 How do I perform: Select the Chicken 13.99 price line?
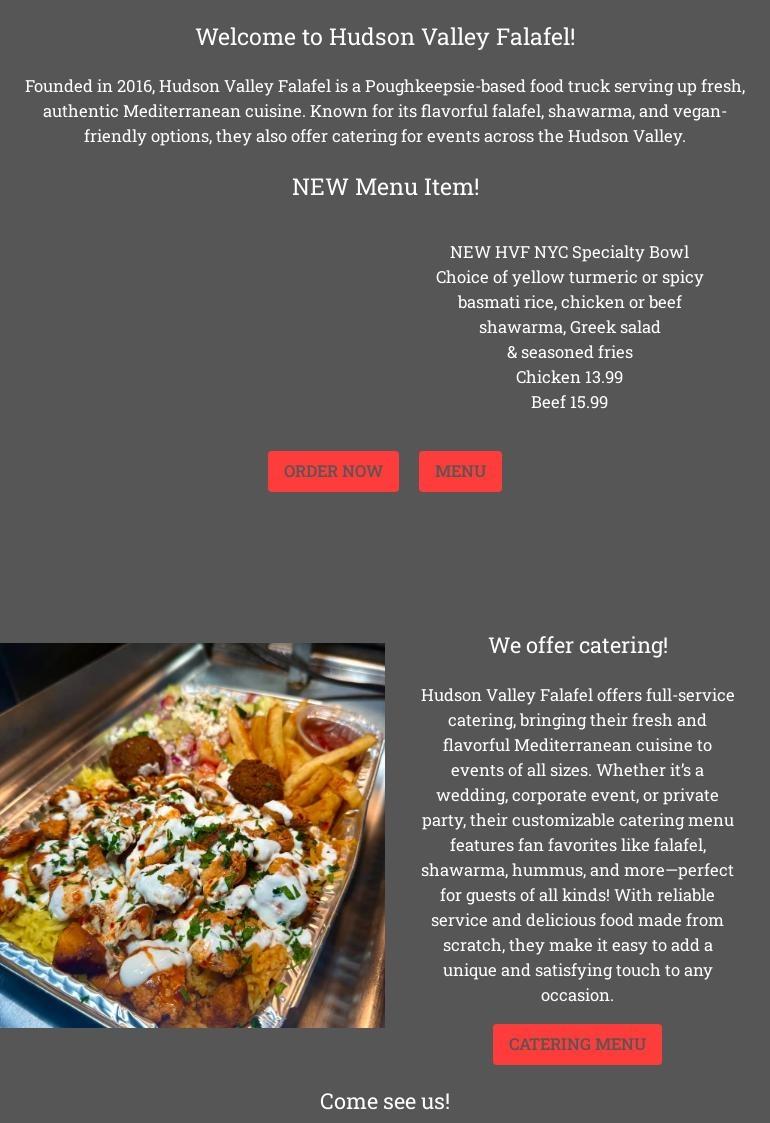569,377
